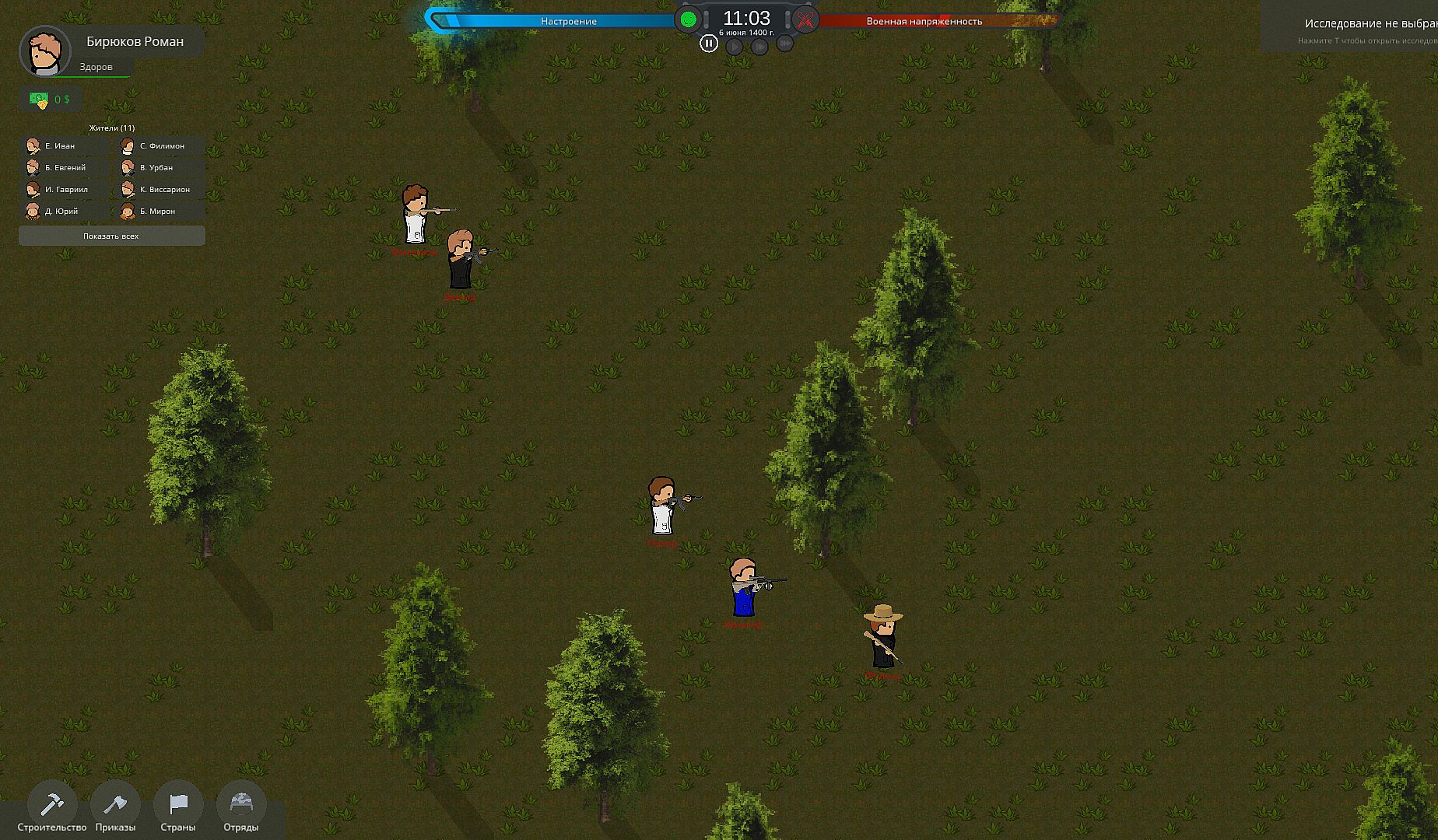Tap the green mood indicator icon
The height and width of the screenshot is (840, 1438).
tap(688, 20)
